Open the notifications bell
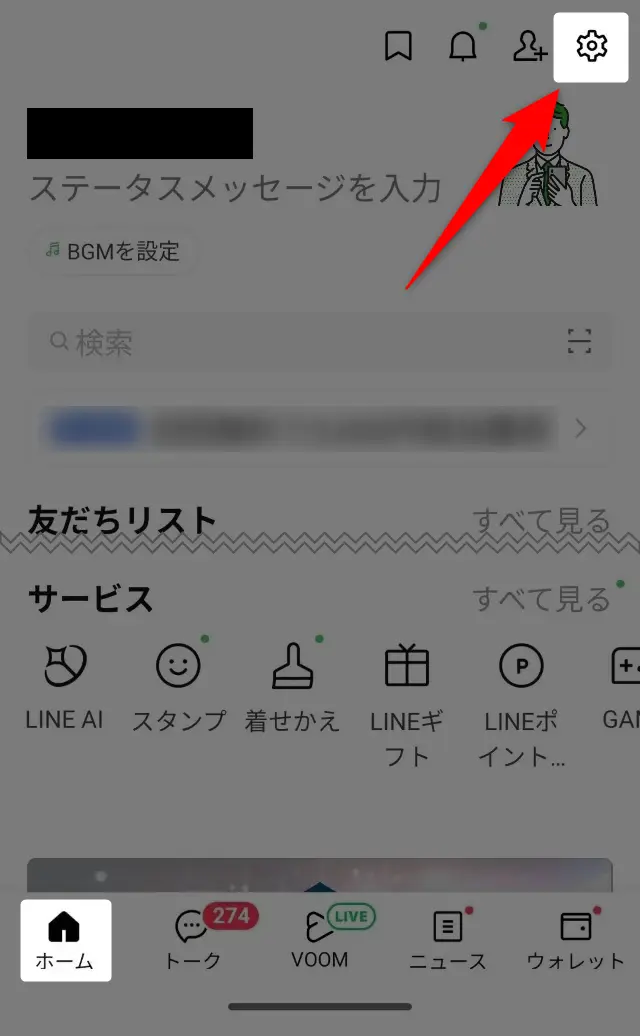Image resolution: width=640 pixels, height=1036 pixels. (463, 47)
